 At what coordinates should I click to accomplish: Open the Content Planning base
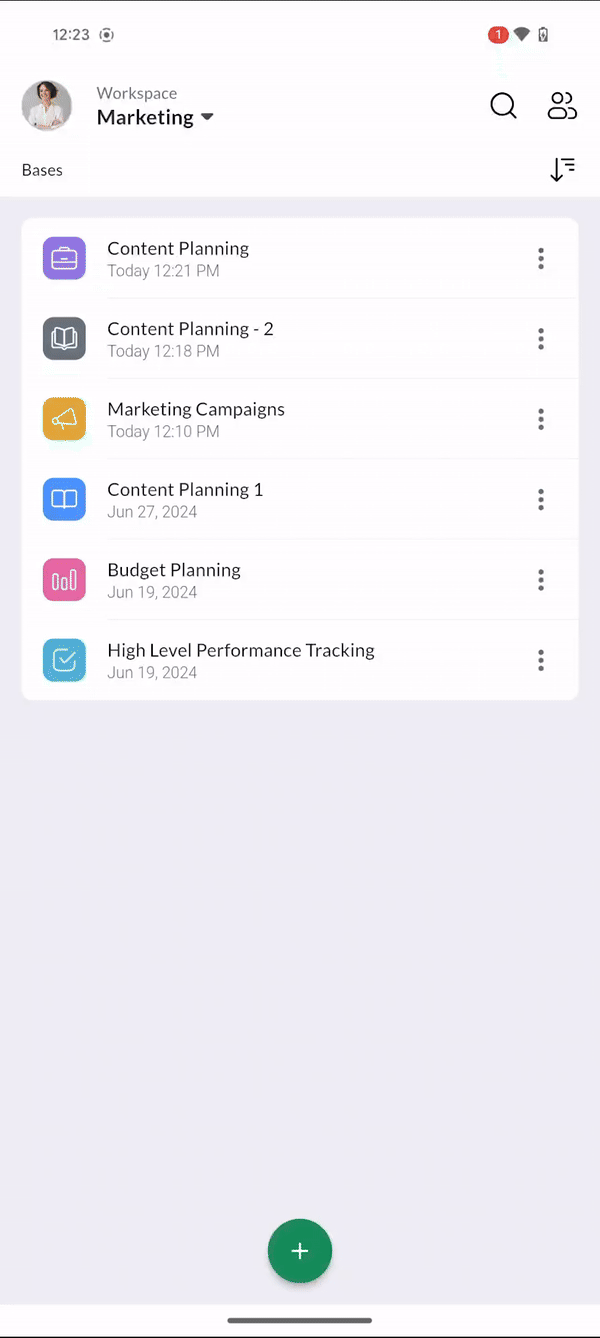pyautogui.click(x=178, y=258)
